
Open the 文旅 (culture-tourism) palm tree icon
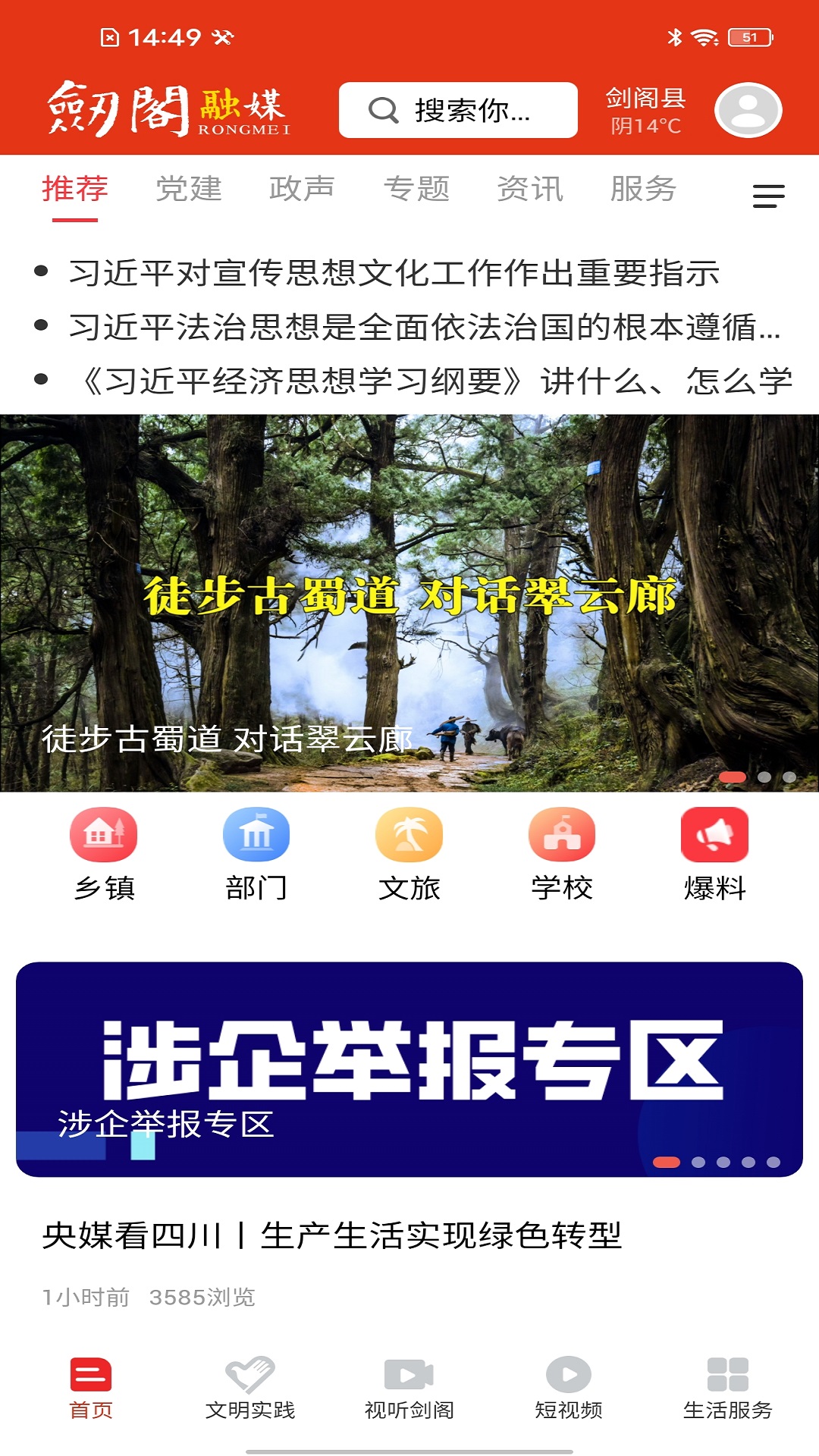point(409,836)
